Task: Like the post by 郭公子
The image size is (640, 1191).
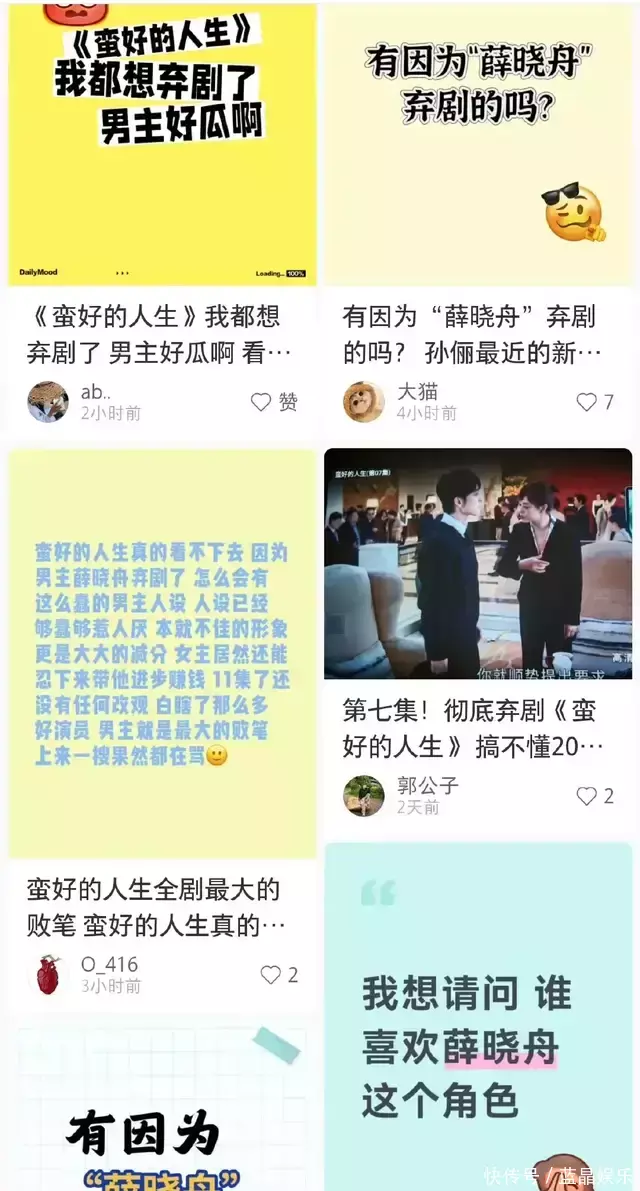Action: 587,796
